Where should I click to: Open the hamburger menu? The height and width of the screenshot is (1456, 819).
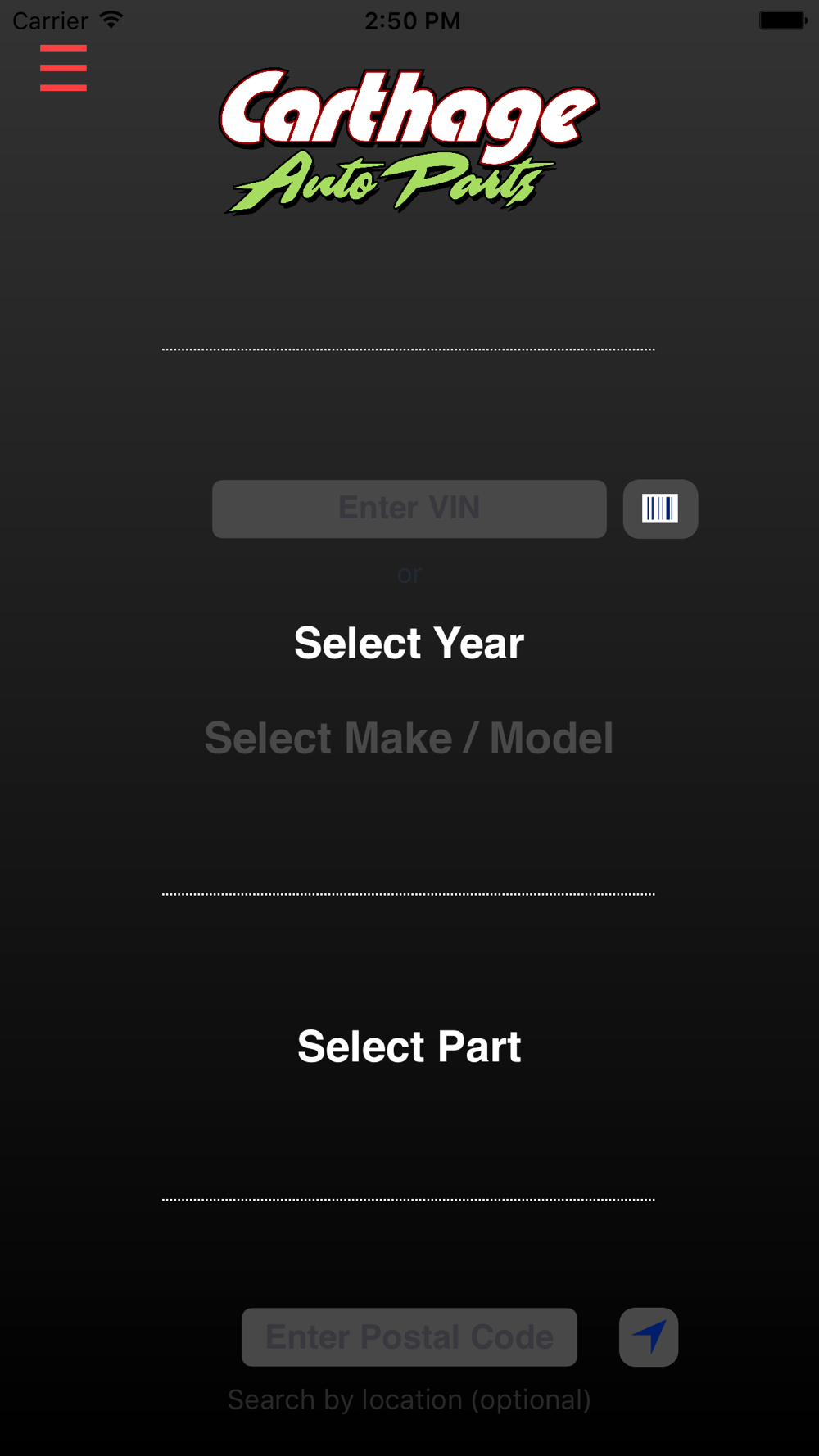(x=63, y=68)
